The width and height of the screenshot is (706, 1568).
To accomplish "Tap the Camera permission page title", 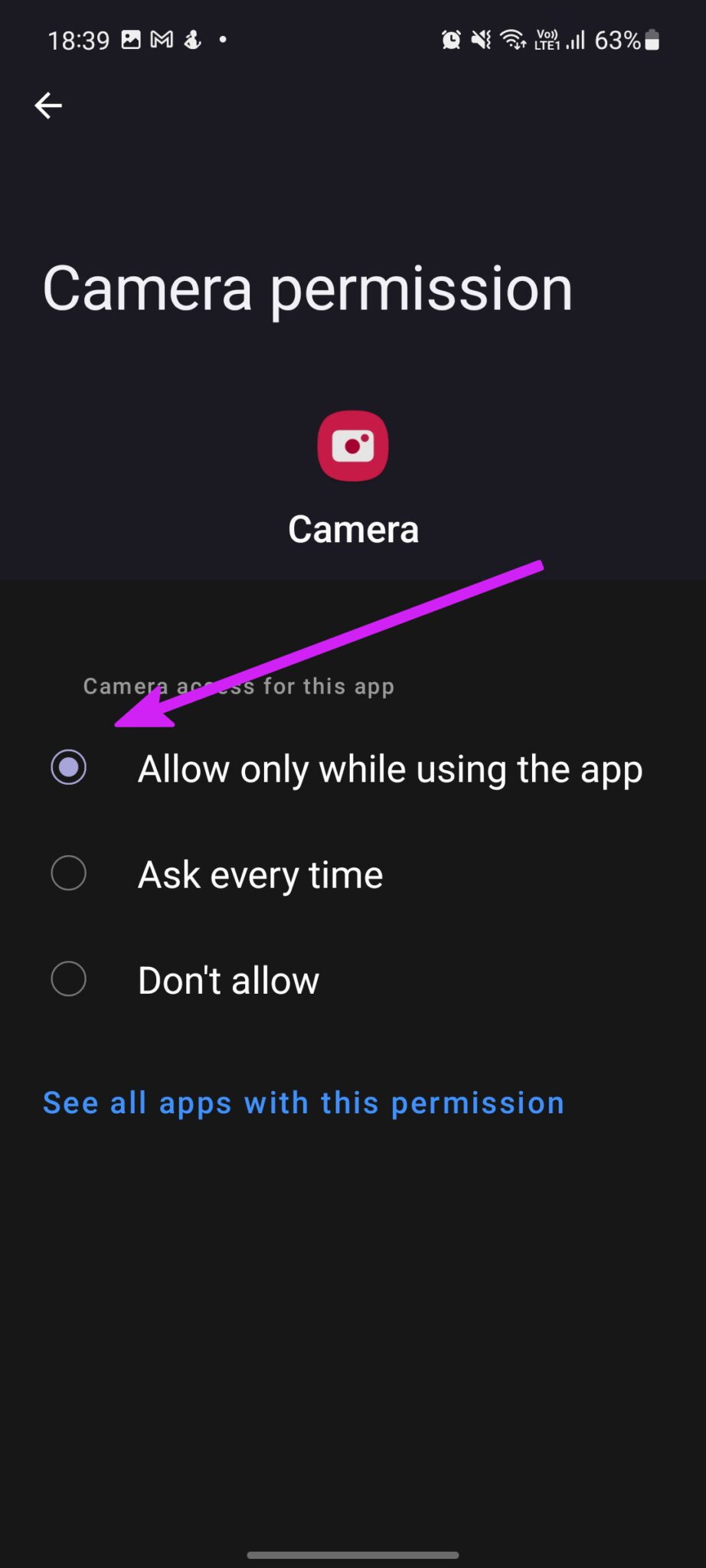I will [x=308, y=289].
